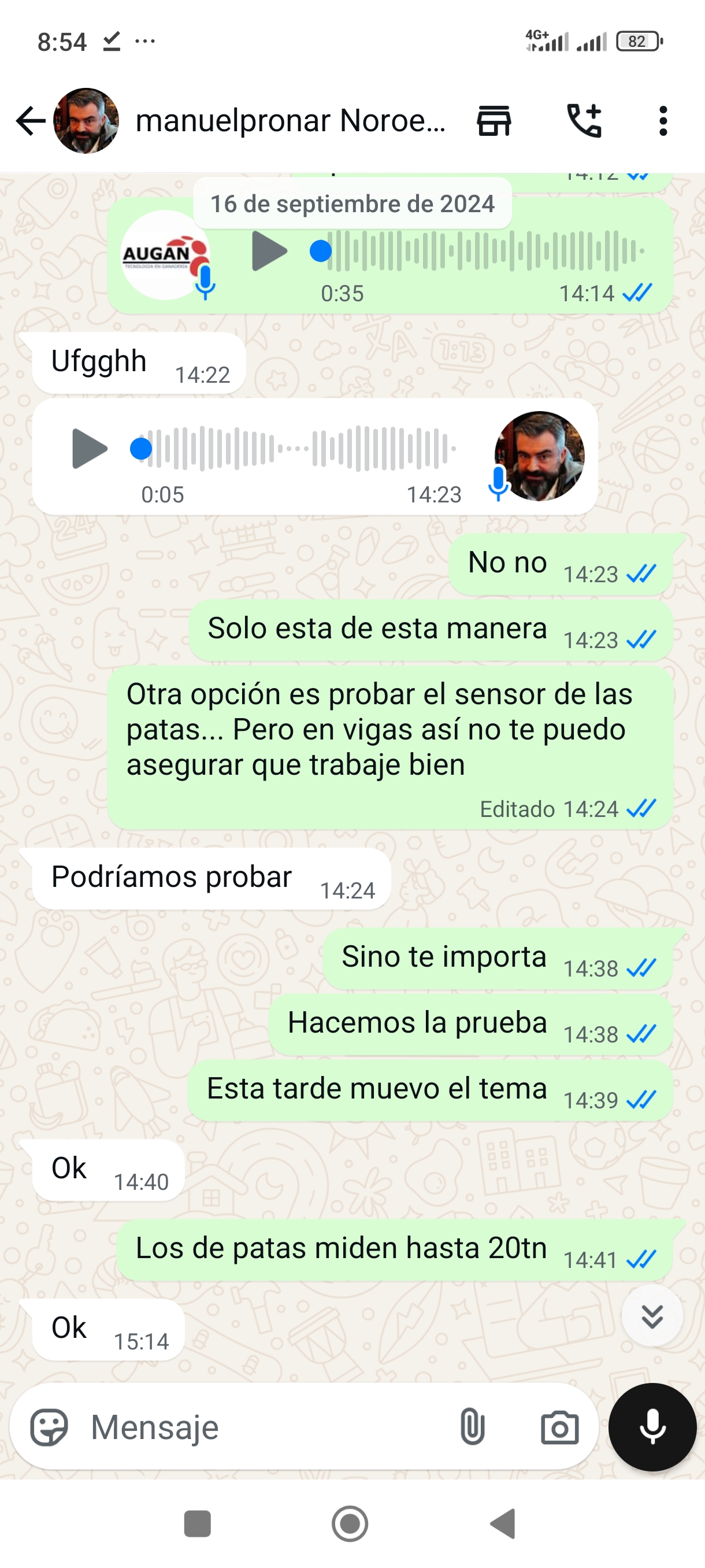Tap the microphone to record audio

652,1427
